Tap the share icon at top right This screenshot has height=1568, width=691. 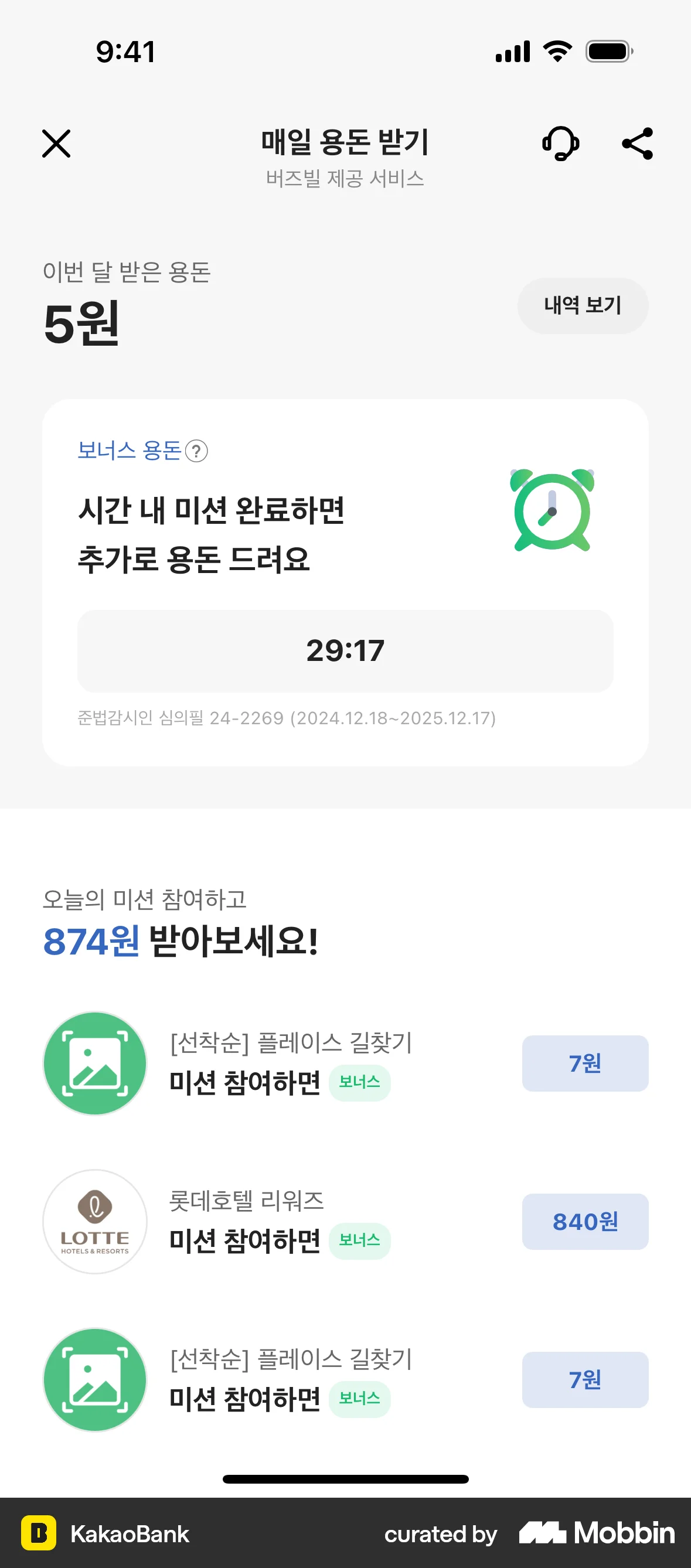click(637, 144)
